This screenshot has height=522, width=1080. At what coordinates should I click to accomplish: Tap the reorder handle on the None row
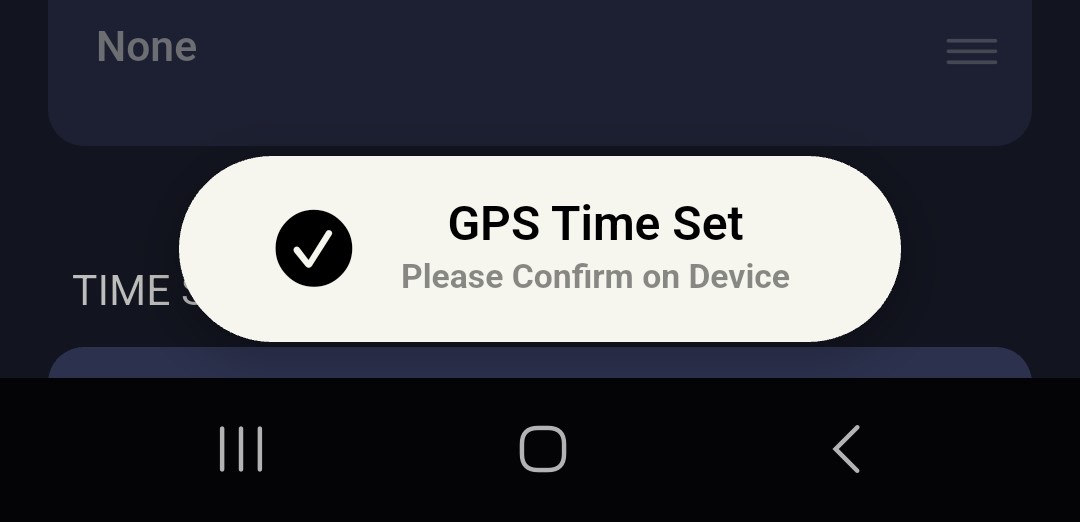pos(971,51)
